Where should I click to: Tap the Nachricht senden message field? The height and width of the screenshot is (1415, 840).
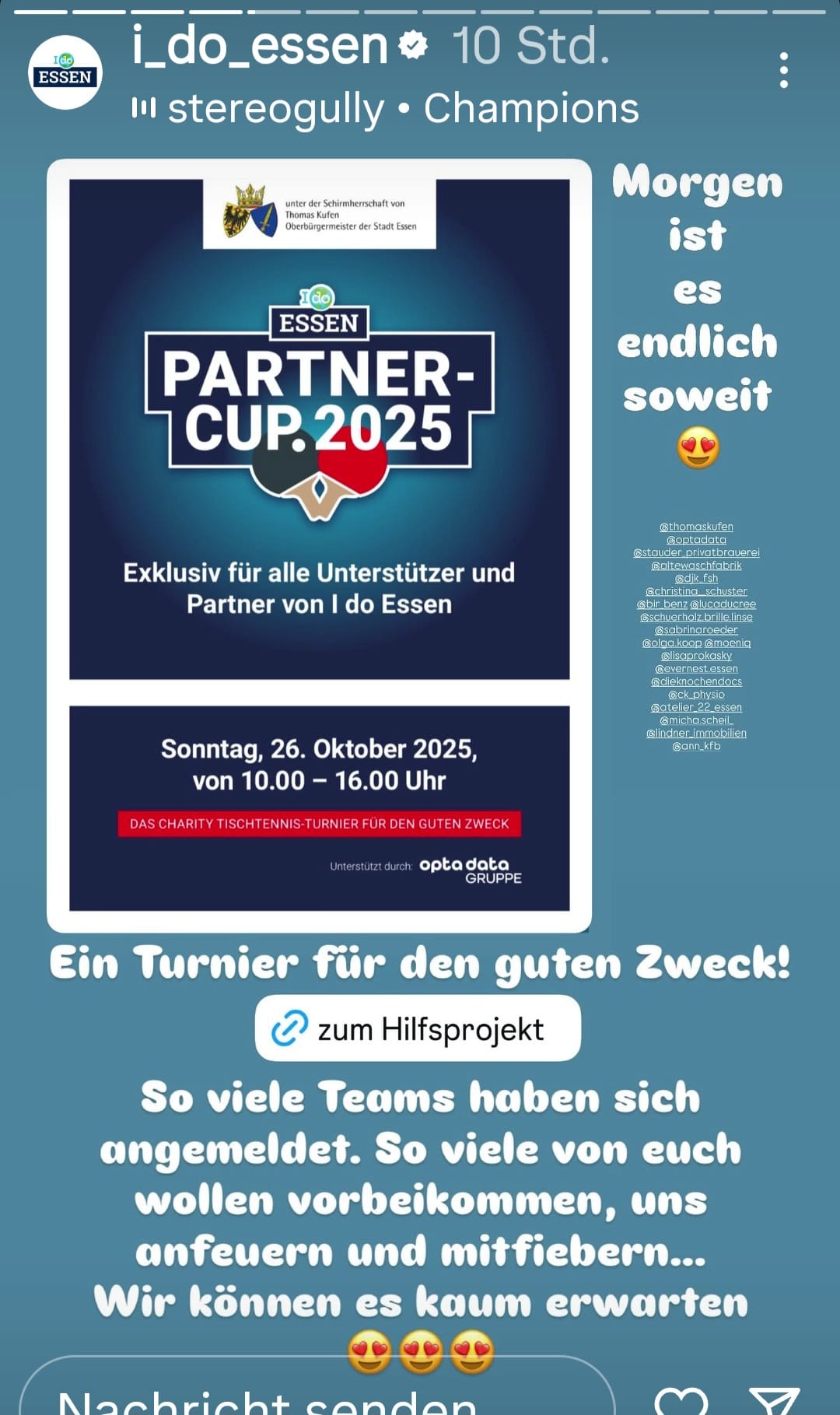pyautogui.click(x=311, y=1397)
